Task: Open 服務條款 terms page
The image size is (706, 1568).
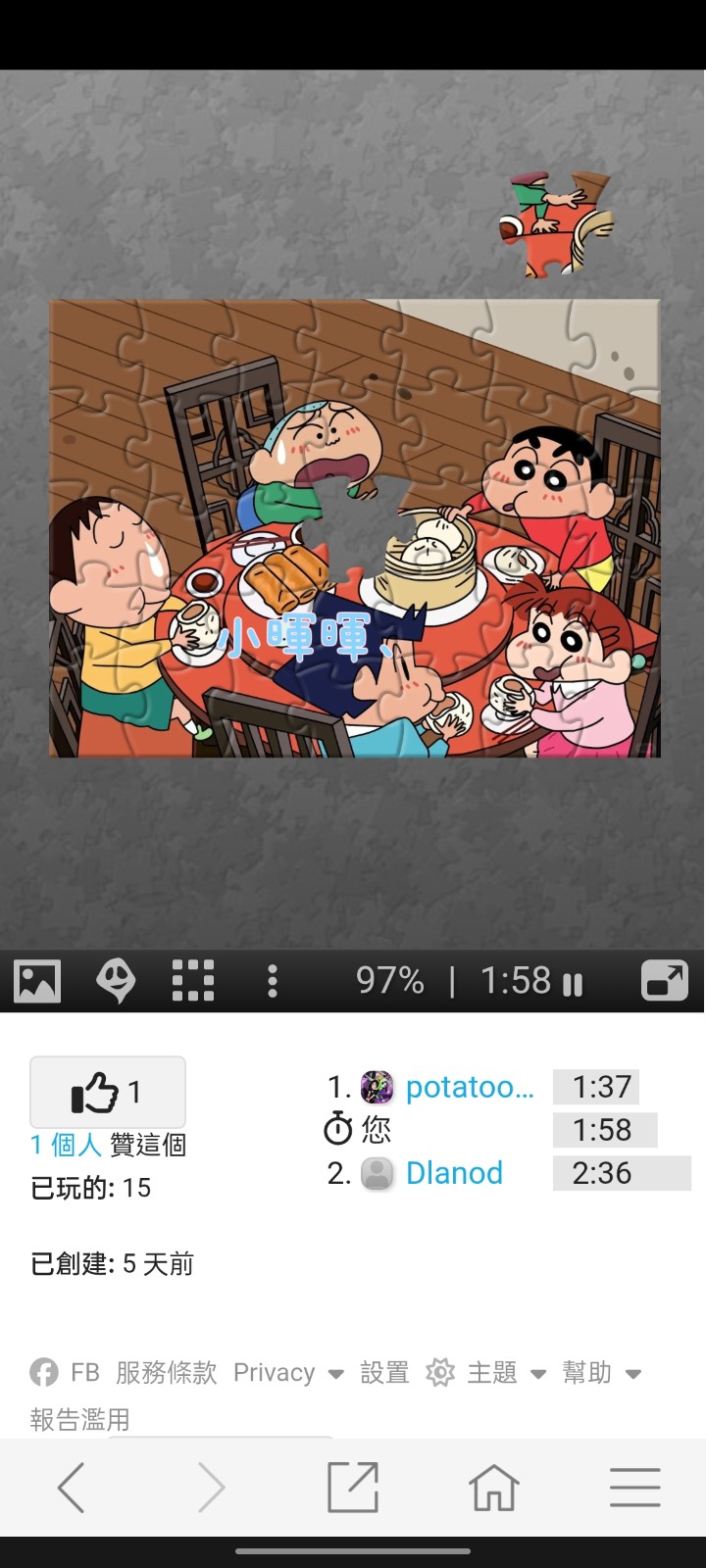Action: [166, 1372]
